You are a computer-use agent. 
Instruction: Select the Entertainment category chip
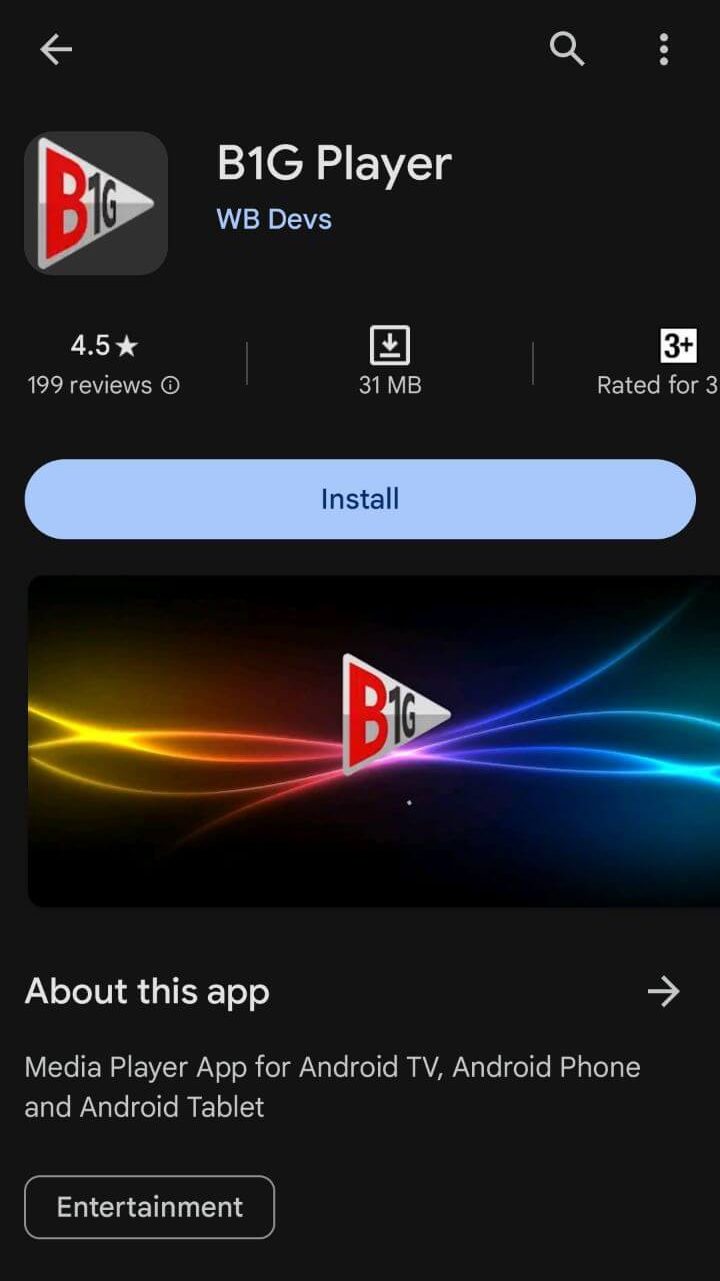click(150, 1207)
